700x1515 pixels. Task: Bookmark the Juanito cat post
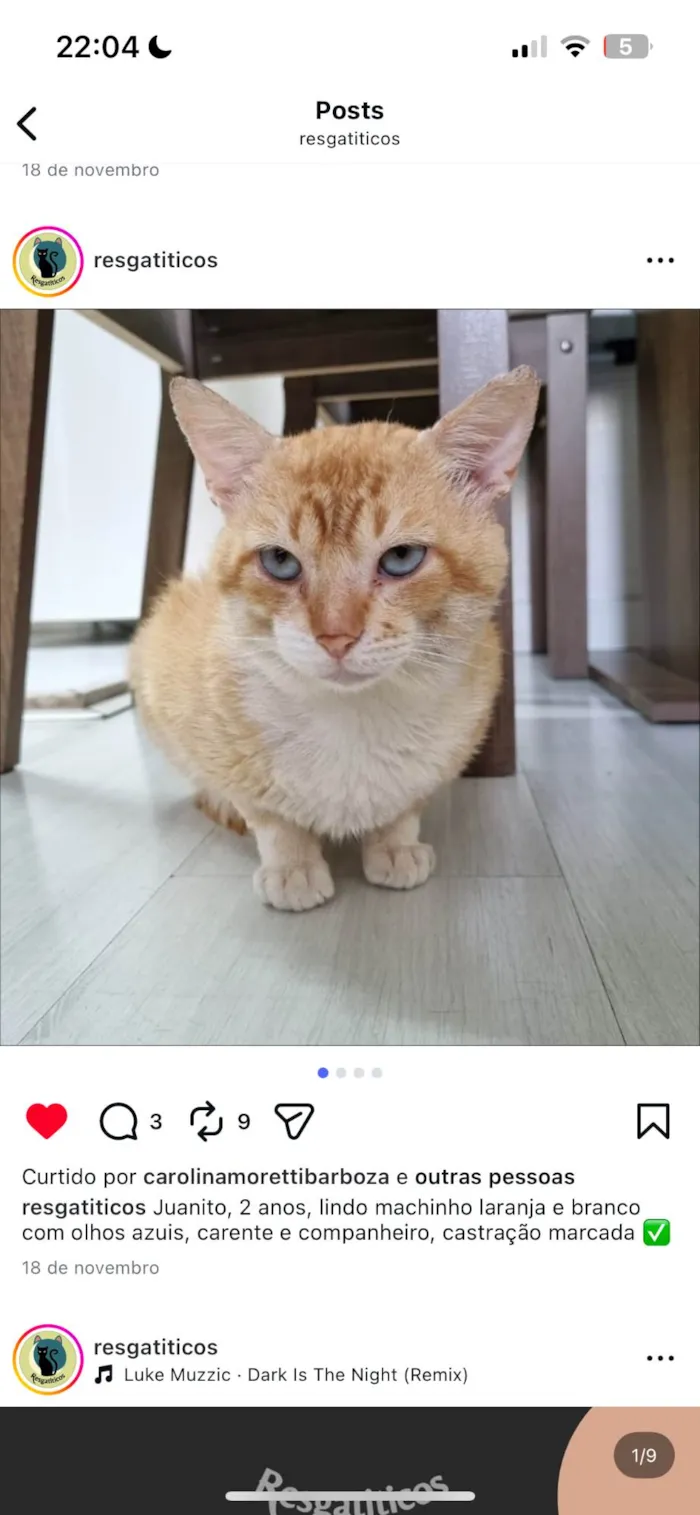point(653,1121)
